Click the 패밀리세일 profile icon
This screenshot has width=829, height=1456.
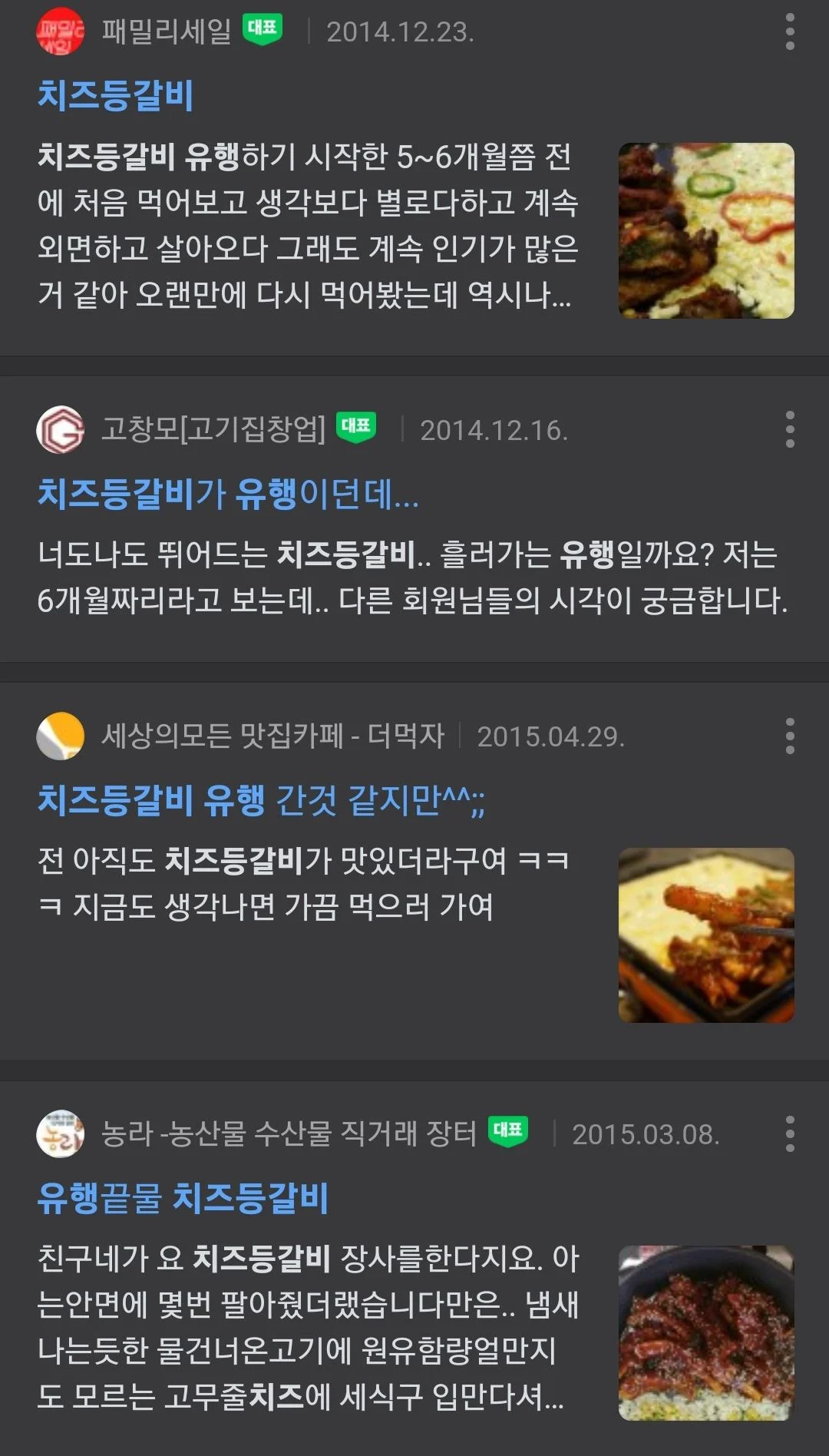pos(61,34)
